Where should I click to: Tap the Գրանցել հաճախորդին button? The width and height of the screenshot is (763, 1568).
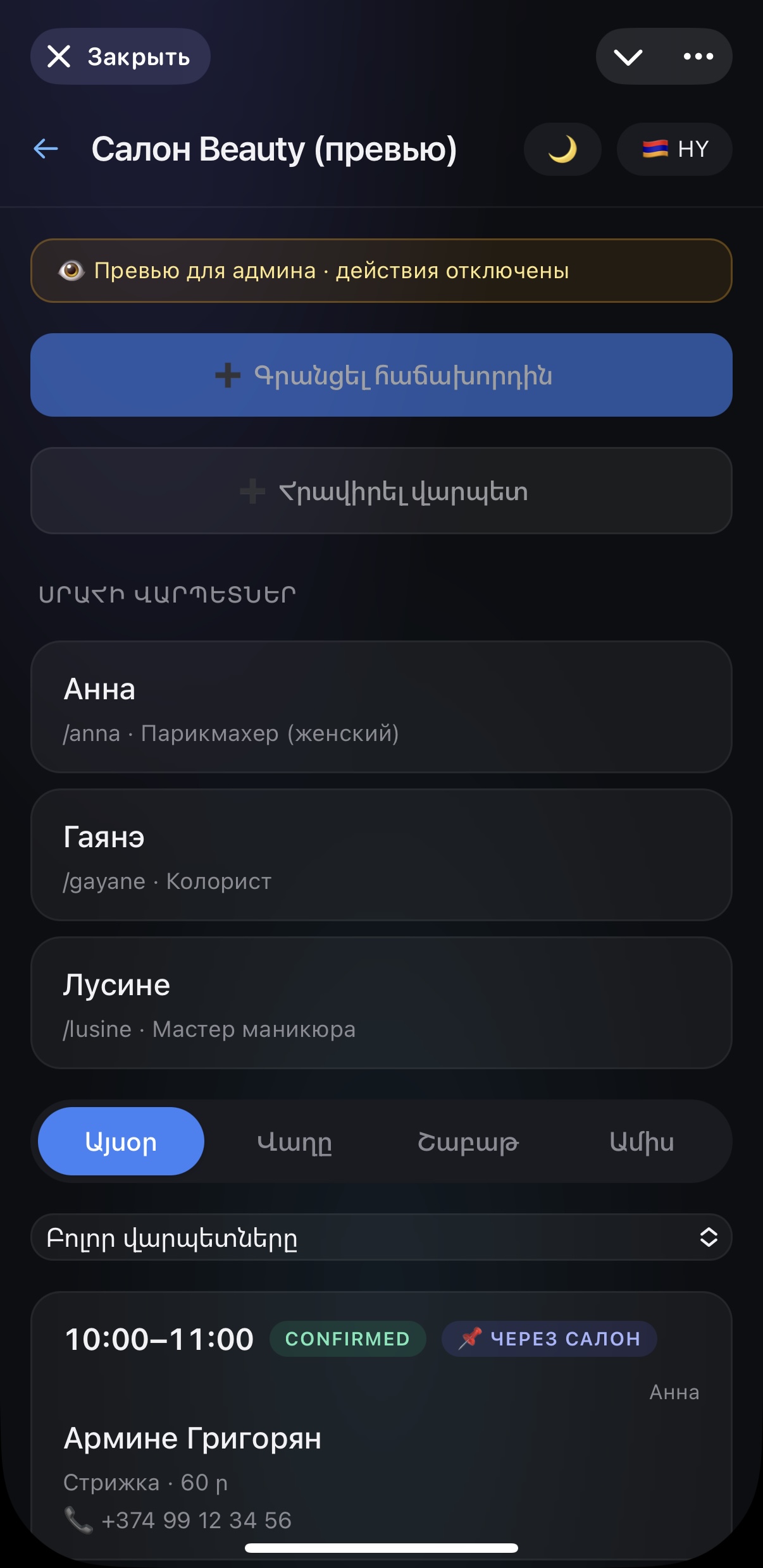coord(381,375)
